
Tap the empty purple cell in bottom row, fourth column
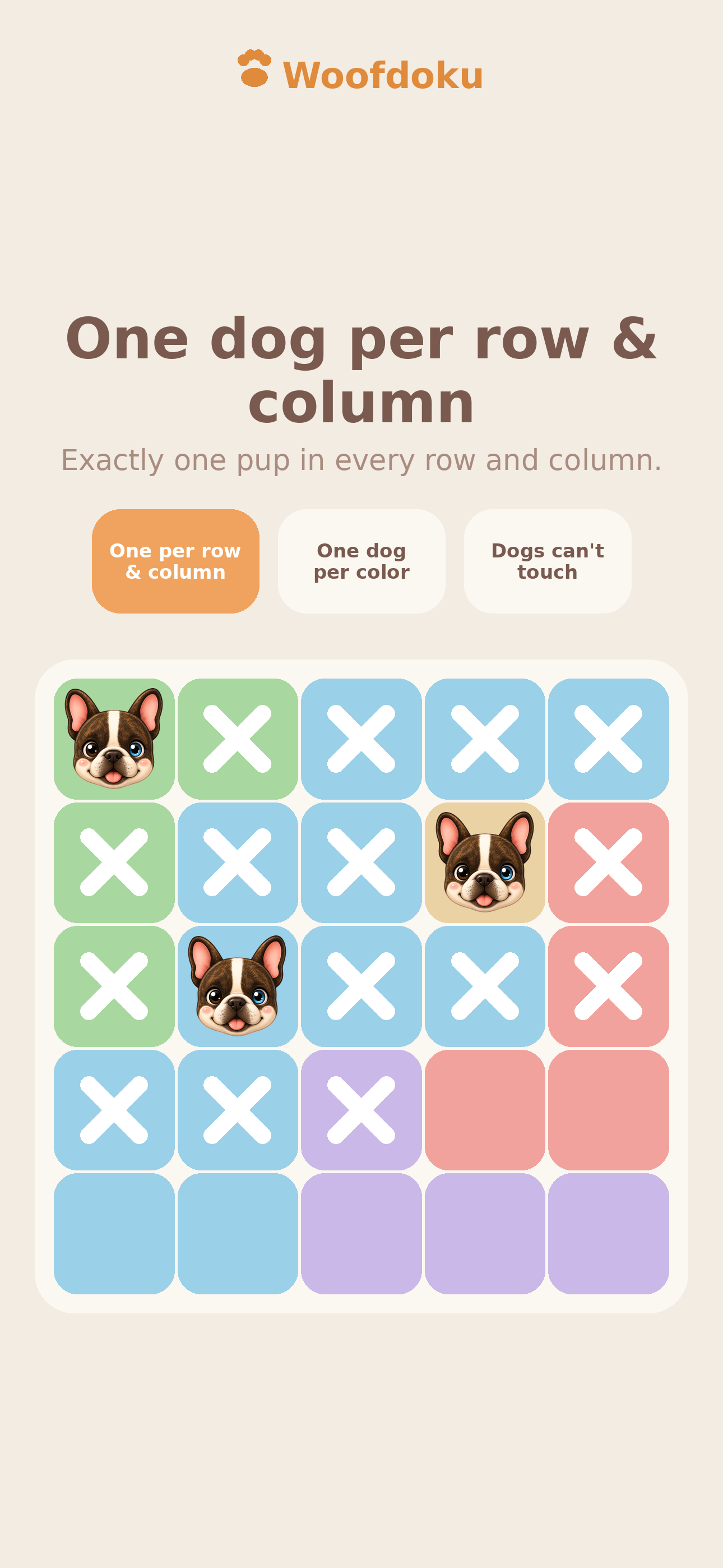point(484,1233)
